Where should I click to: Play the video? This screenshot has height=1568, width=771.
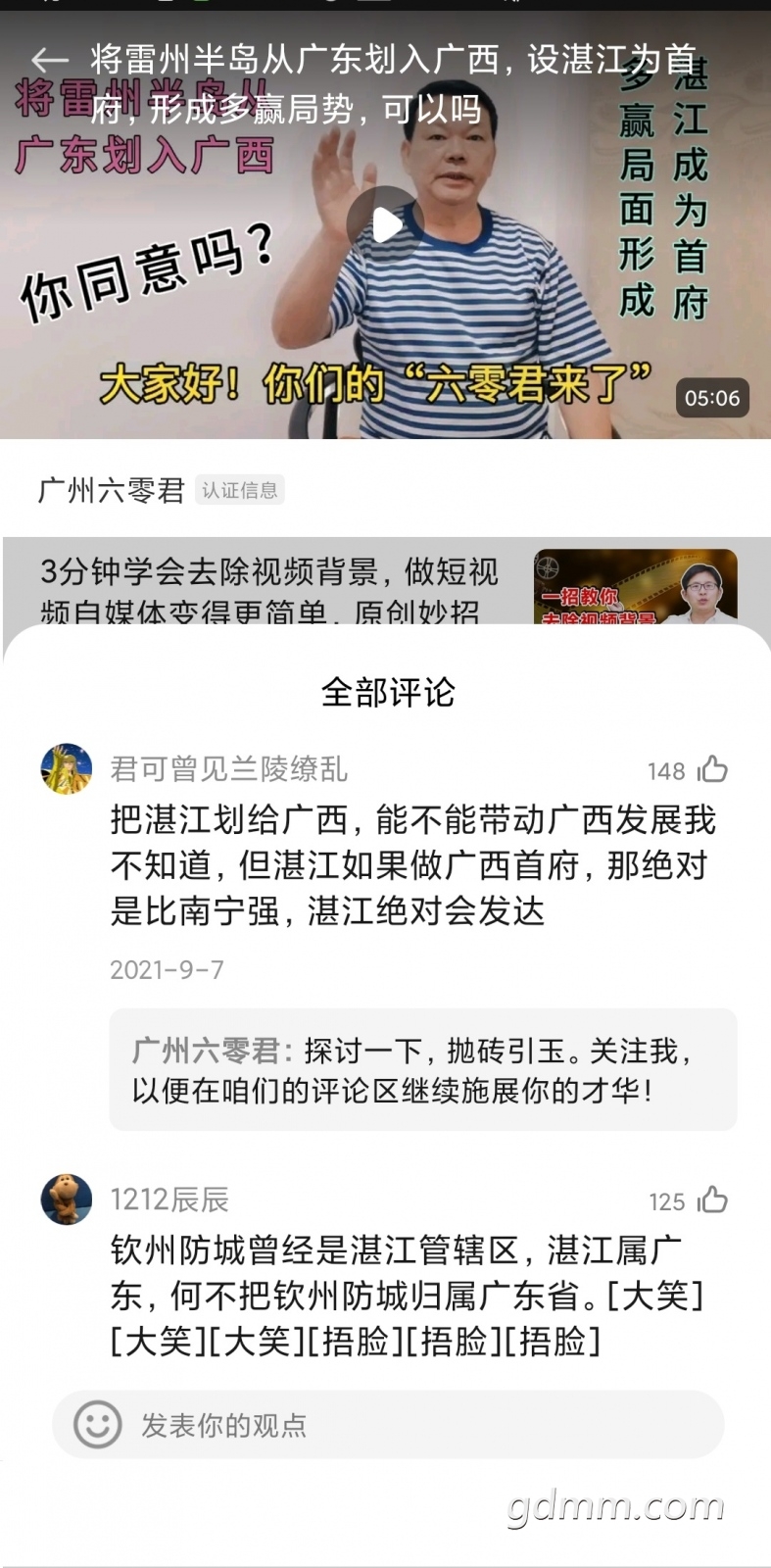(386, 225)
